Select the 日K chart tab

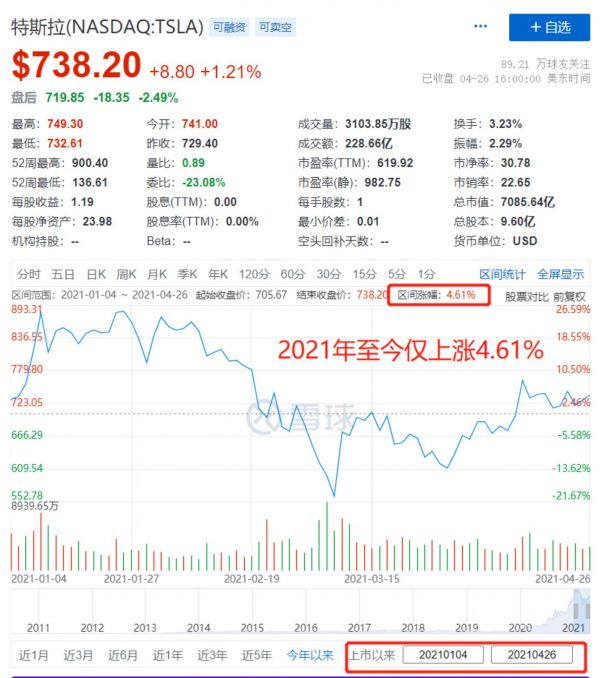[96, 274]
